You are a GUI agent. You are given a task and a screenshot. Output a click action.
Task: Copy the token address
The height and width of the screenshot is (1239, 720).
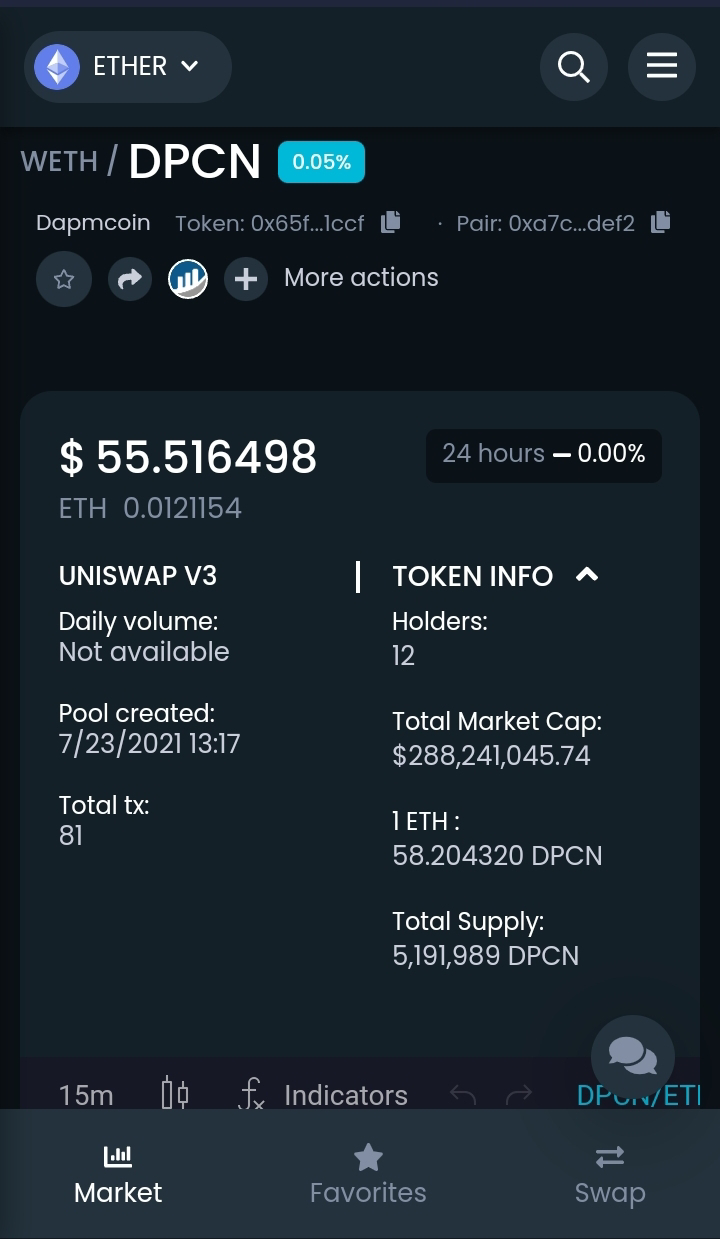click(x=391, y=222)
